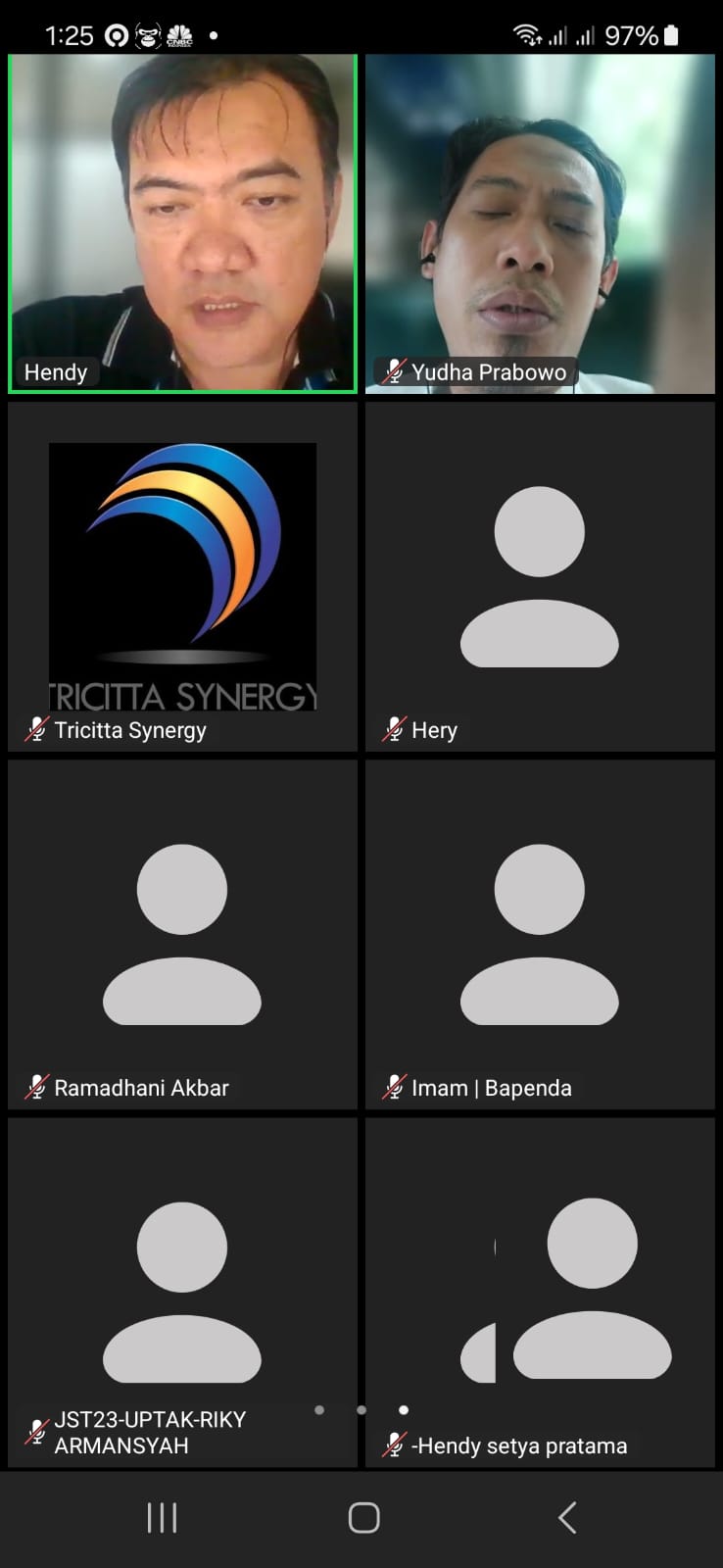Tap the -Hendy setya pratama tile

[x=540, y=1292]
